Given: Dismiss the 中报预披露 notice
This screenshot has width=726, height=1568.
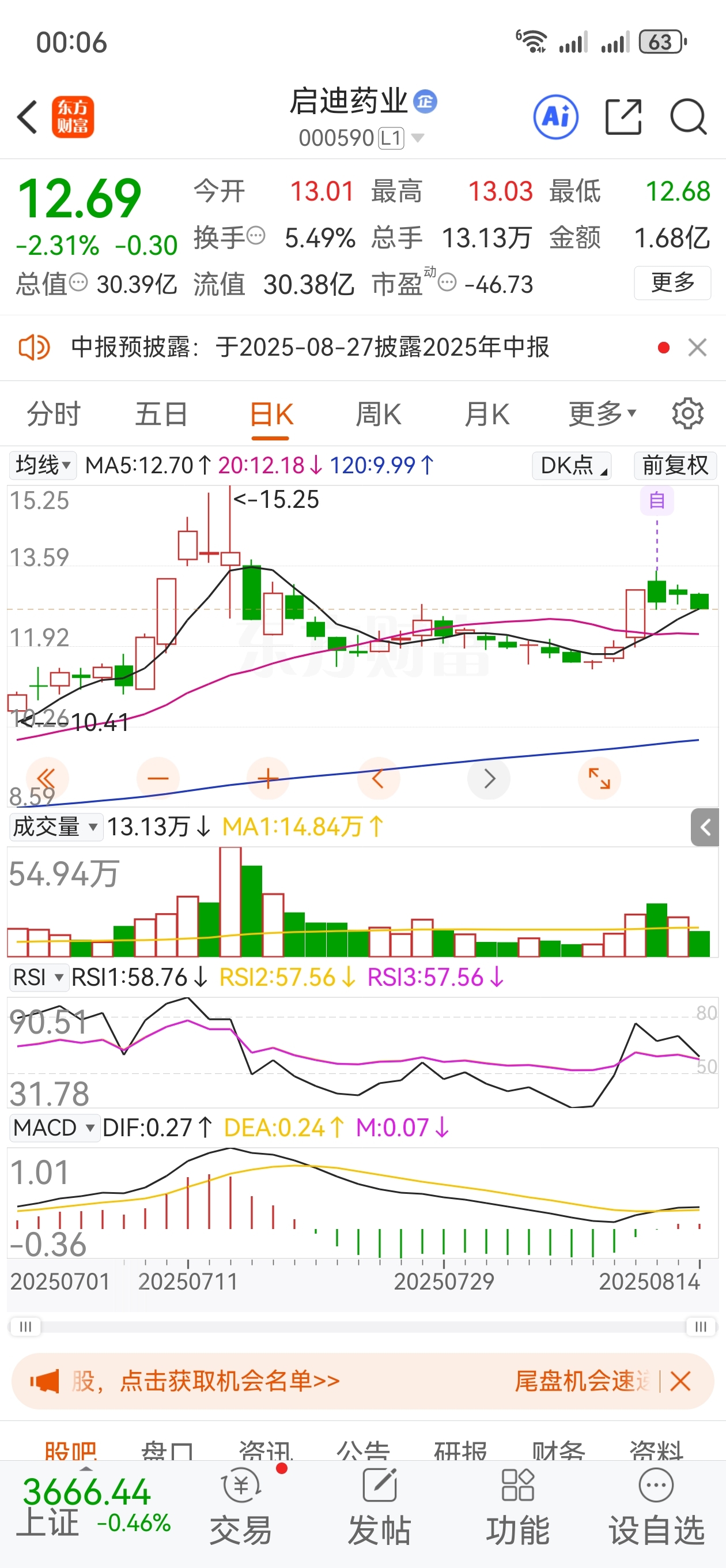Looking at the screenshot, I should [x=697, y=348].
